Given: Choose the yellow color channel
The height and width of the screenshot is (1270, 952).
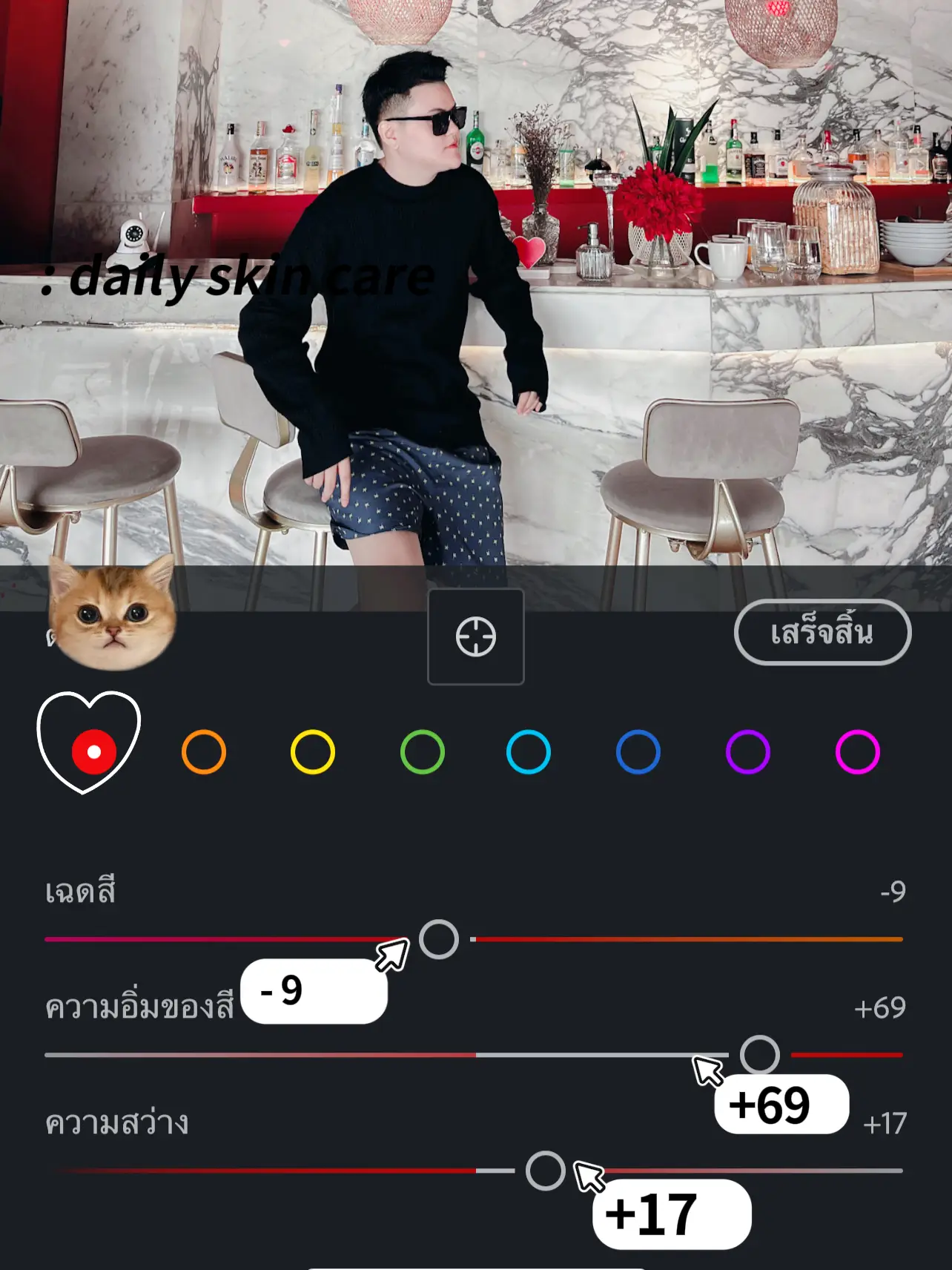Looking at the screenshot, I should (313, 751).
